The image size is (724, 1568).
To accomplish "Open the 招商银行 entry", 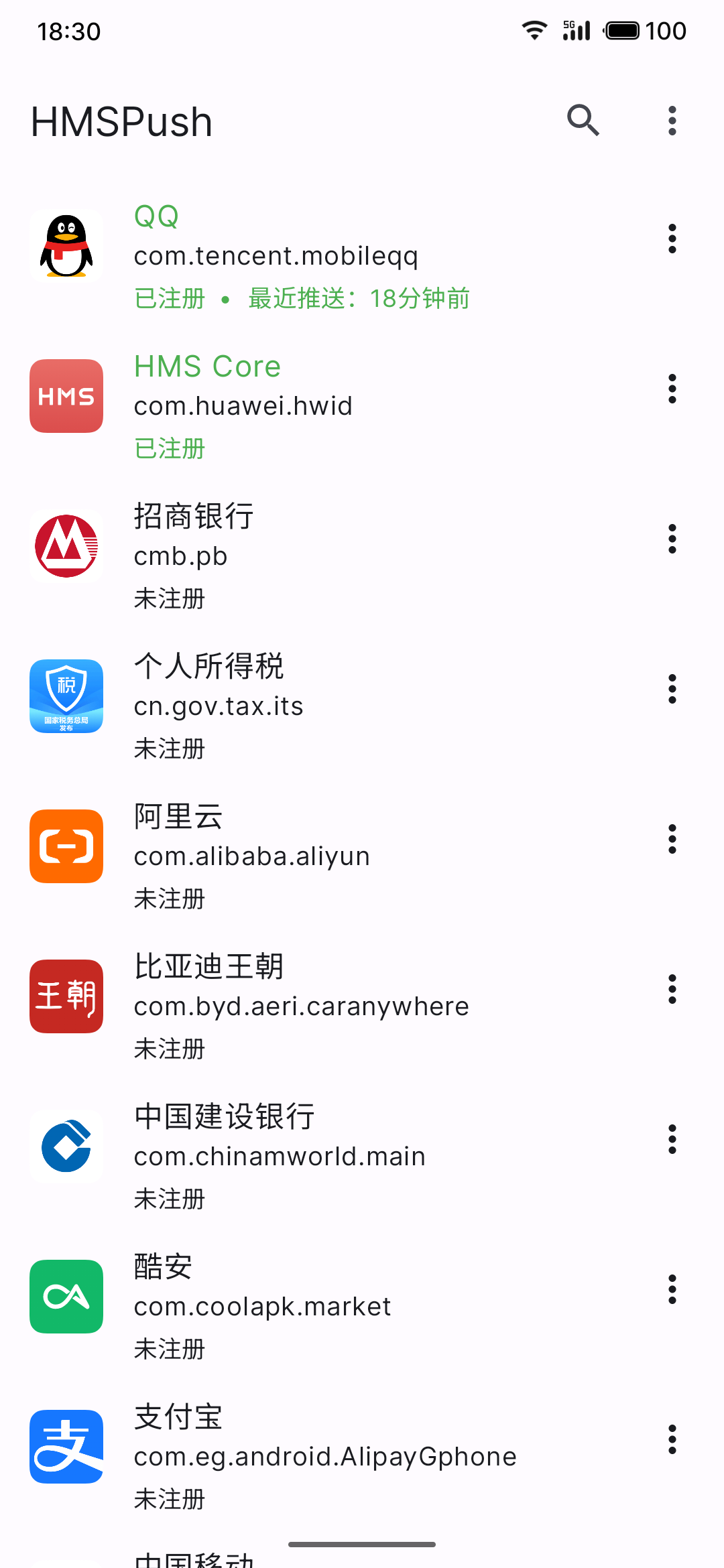I will (362, 556).
